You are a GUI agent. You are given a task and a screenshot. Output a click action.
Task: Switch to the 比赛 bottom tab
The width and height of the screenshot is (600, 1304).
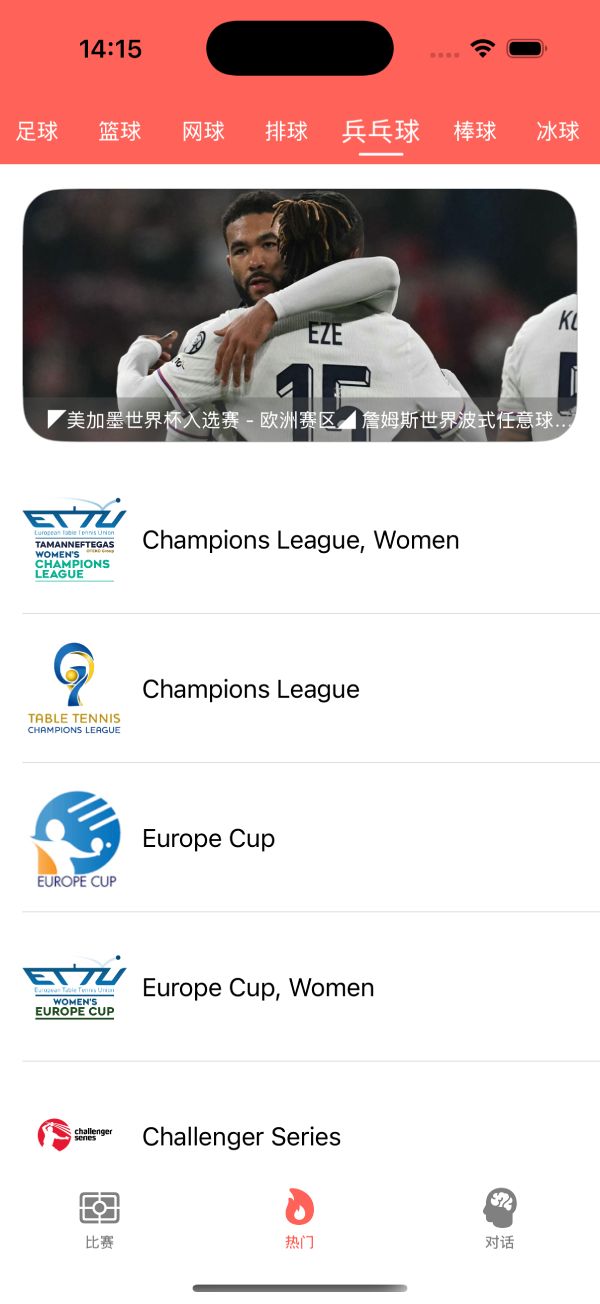coord(99,1219)
